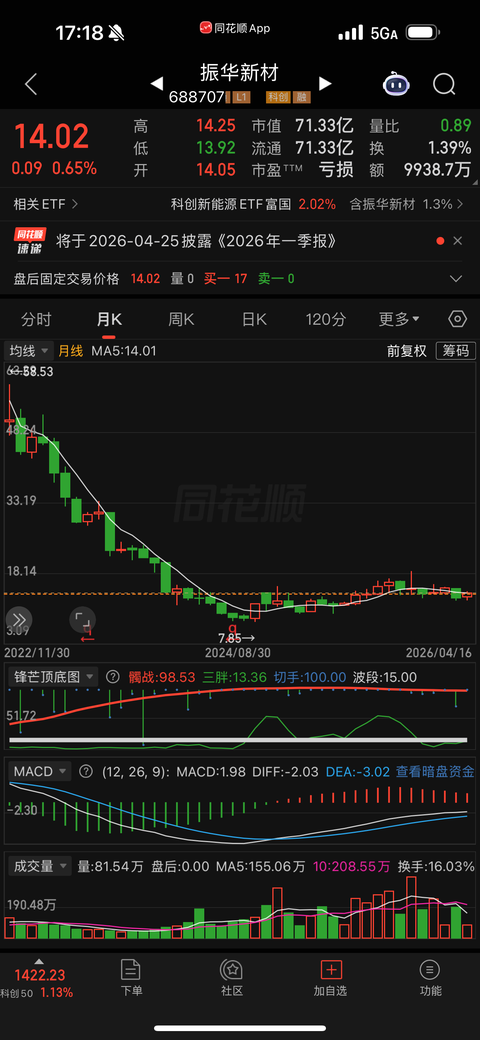This screenshot has width=480, height=1040.
Task: Open the MACD indicator dropdown
Action: [40, 771]
